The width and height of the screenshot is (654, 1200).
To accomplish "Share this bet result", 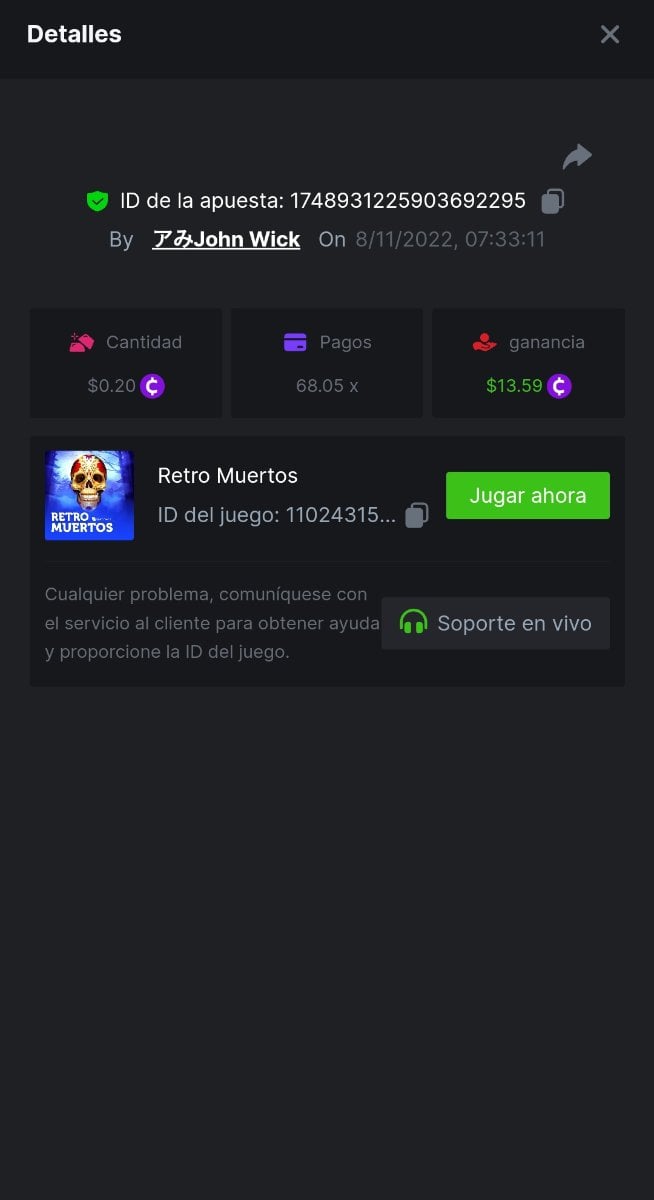I will (577, 157).
